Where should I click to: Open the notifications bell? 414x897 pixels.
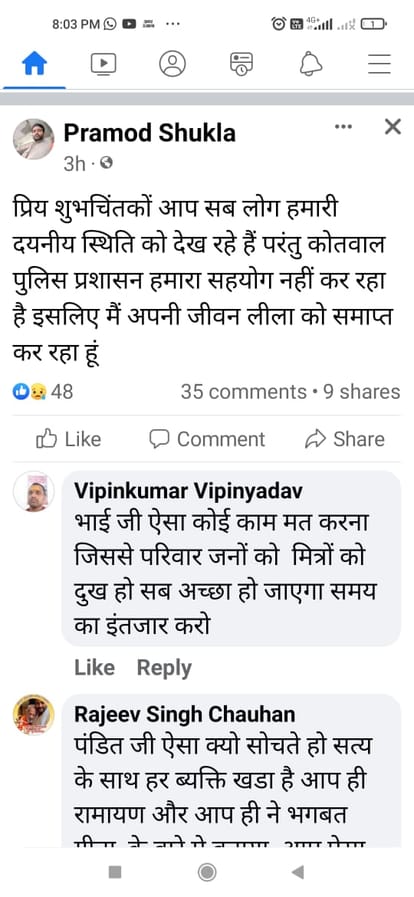(x=310, y=63)
